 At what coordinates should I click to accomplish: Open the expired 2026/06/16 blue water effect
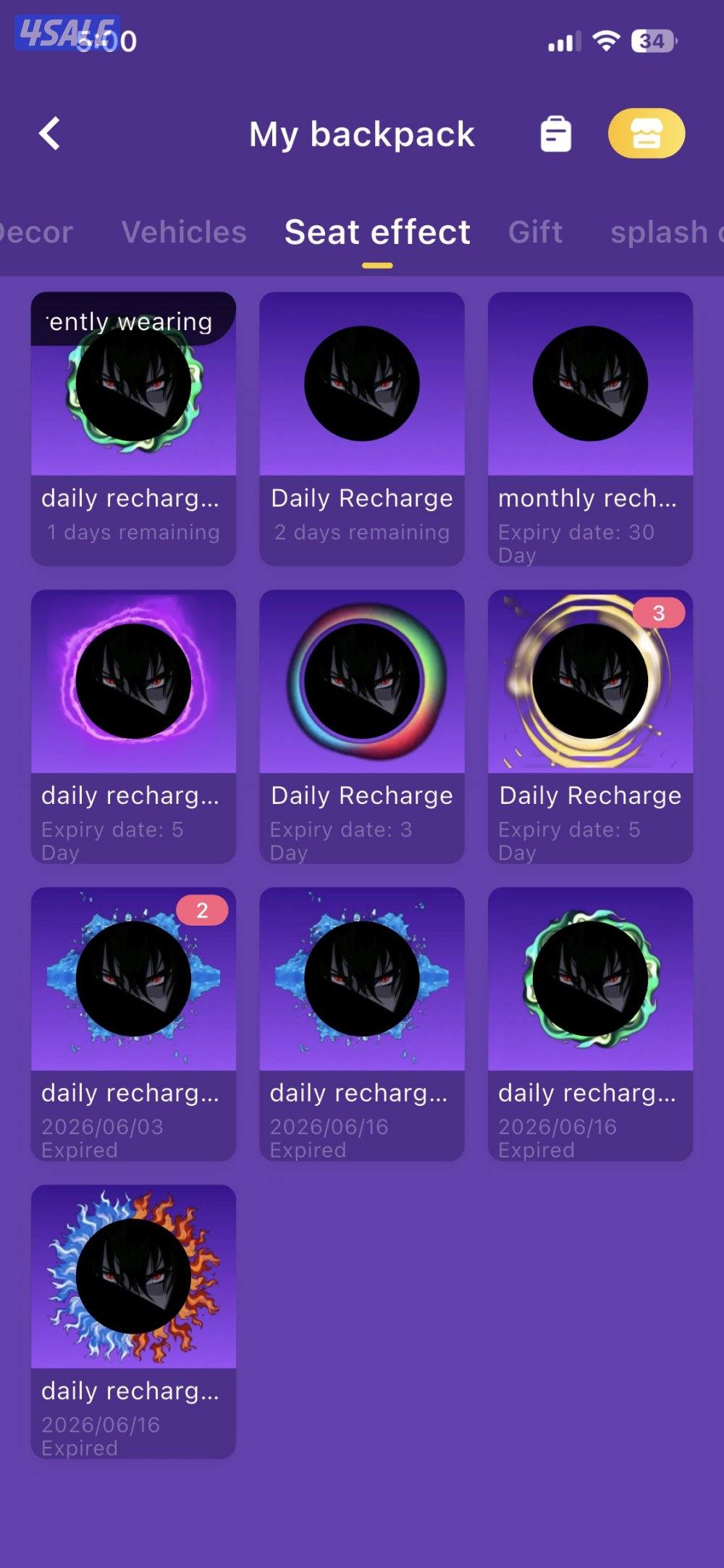pyautogui.click(x=362, y=1023)
